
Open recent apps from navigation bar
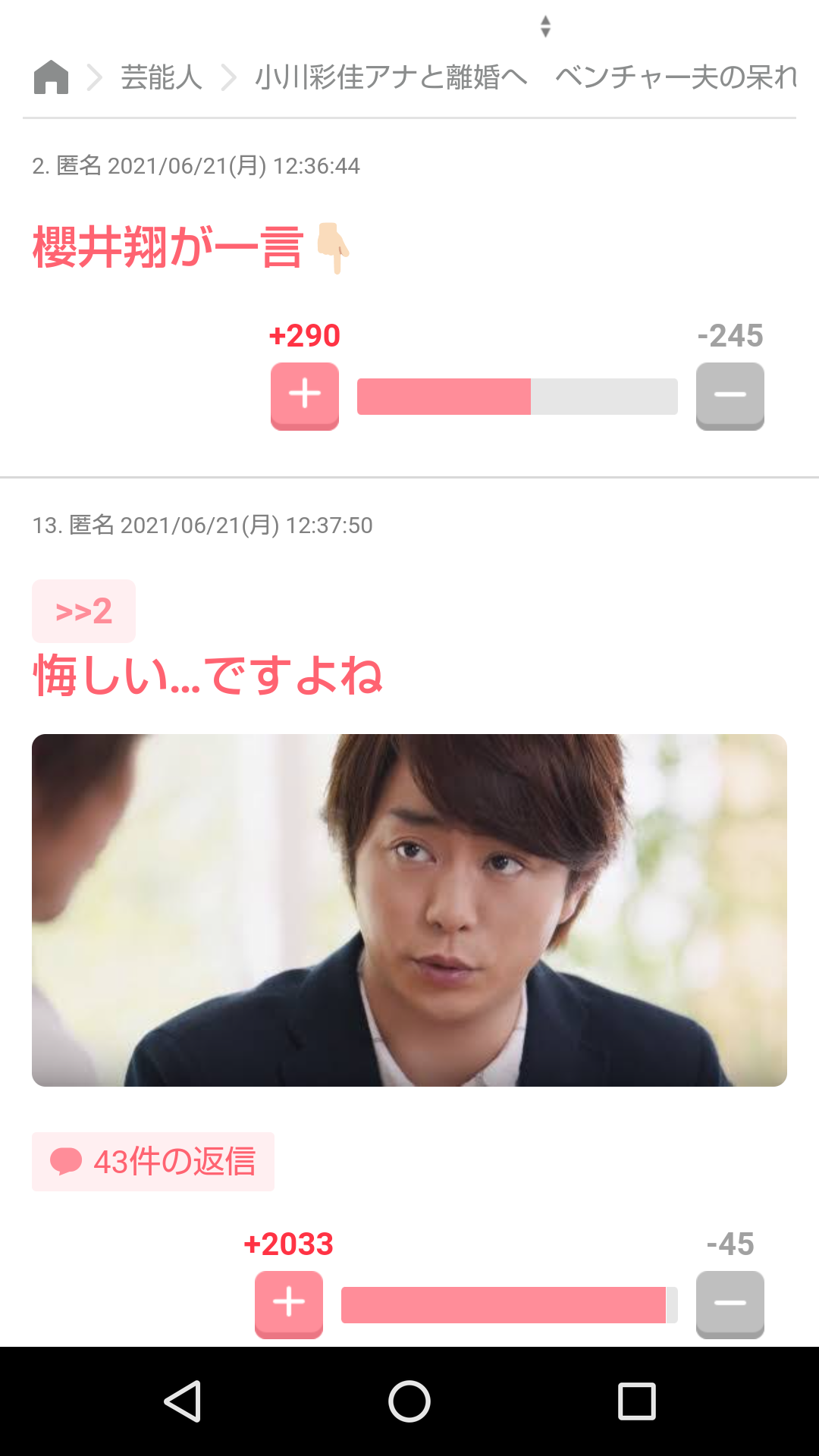coord(636,1401)
